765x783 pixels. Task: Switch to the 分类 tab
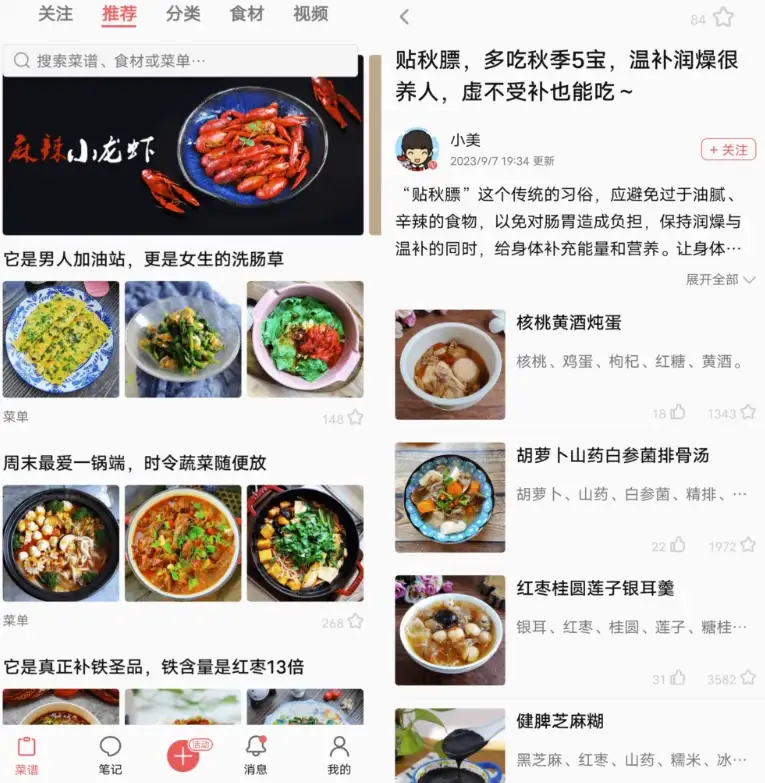tap(183, 16)
